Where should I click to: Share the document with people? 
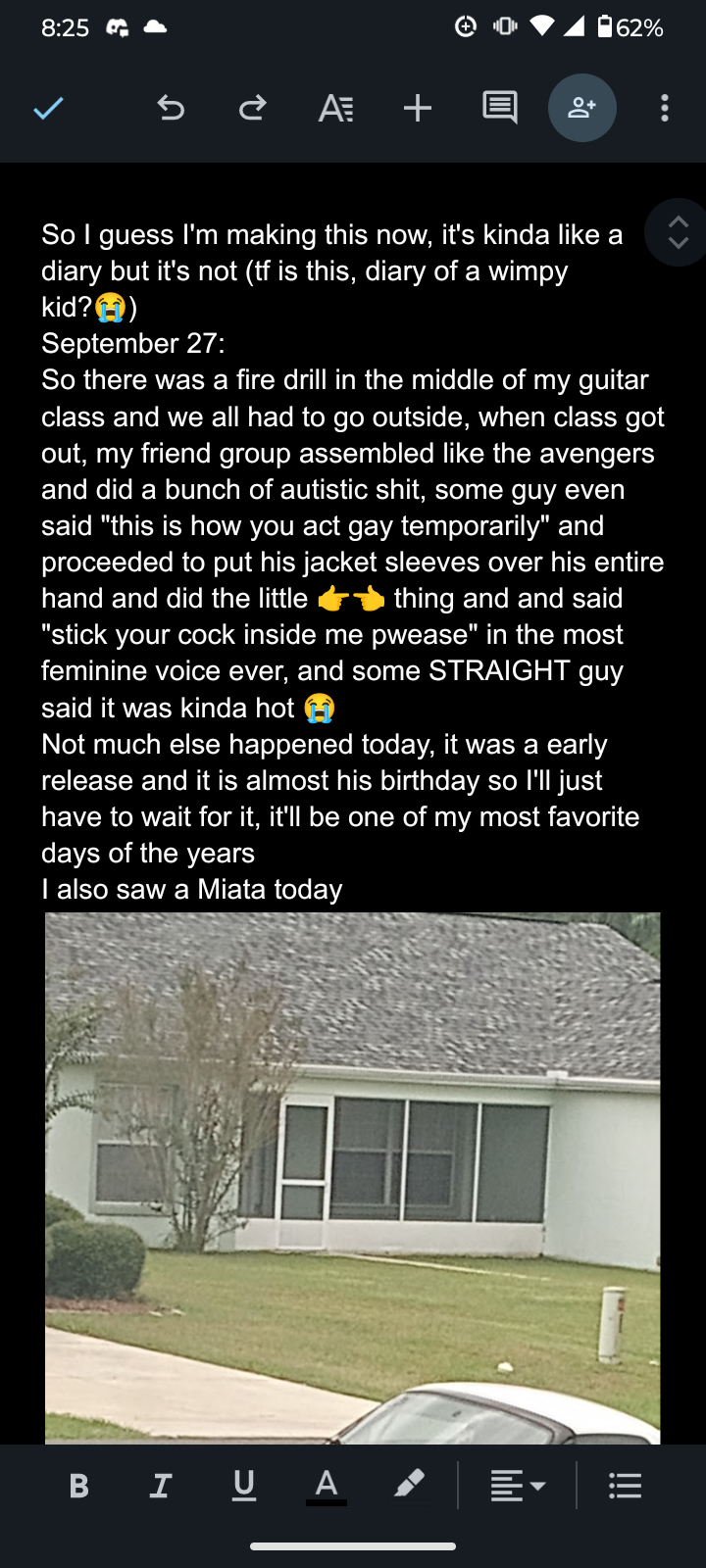tap(582, 108)
